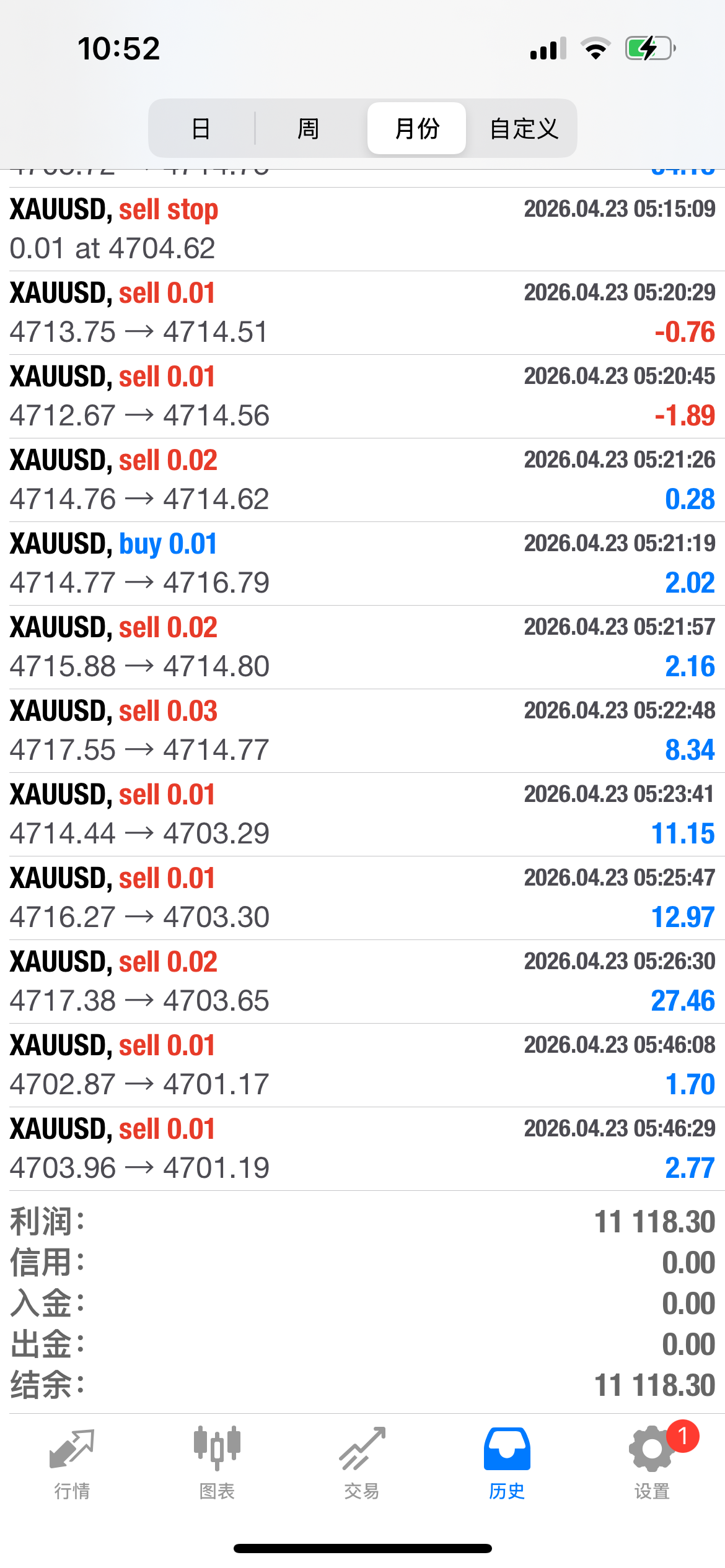The width and height of the screenshot is (725, 1568).
Task: Open the buy 0.01 trade with 2.02 profit
Action: (x=362, y=564)
